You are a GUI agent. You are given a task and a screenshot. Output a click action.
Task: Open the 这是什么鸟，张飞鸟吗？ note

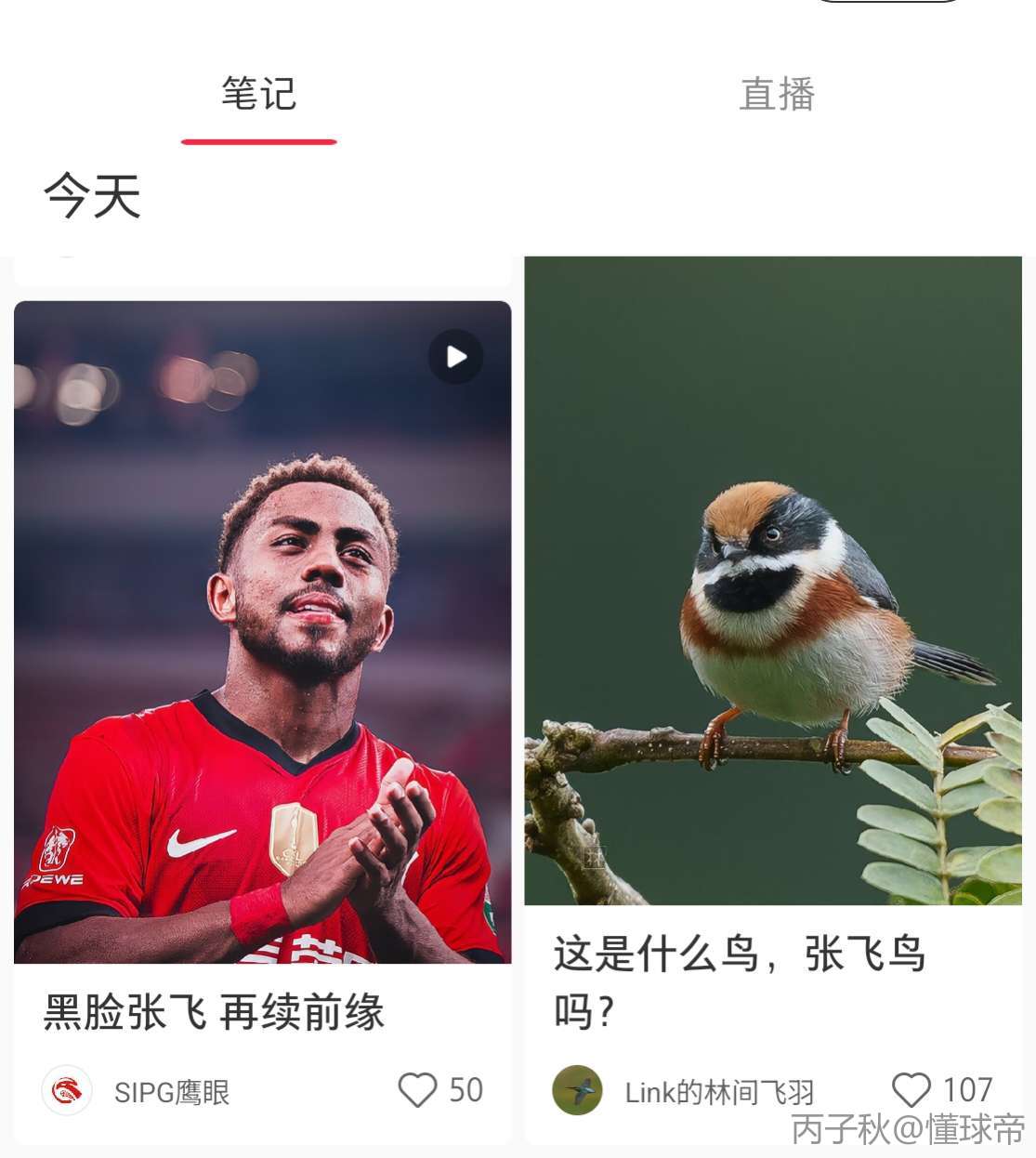click(773, 581)
